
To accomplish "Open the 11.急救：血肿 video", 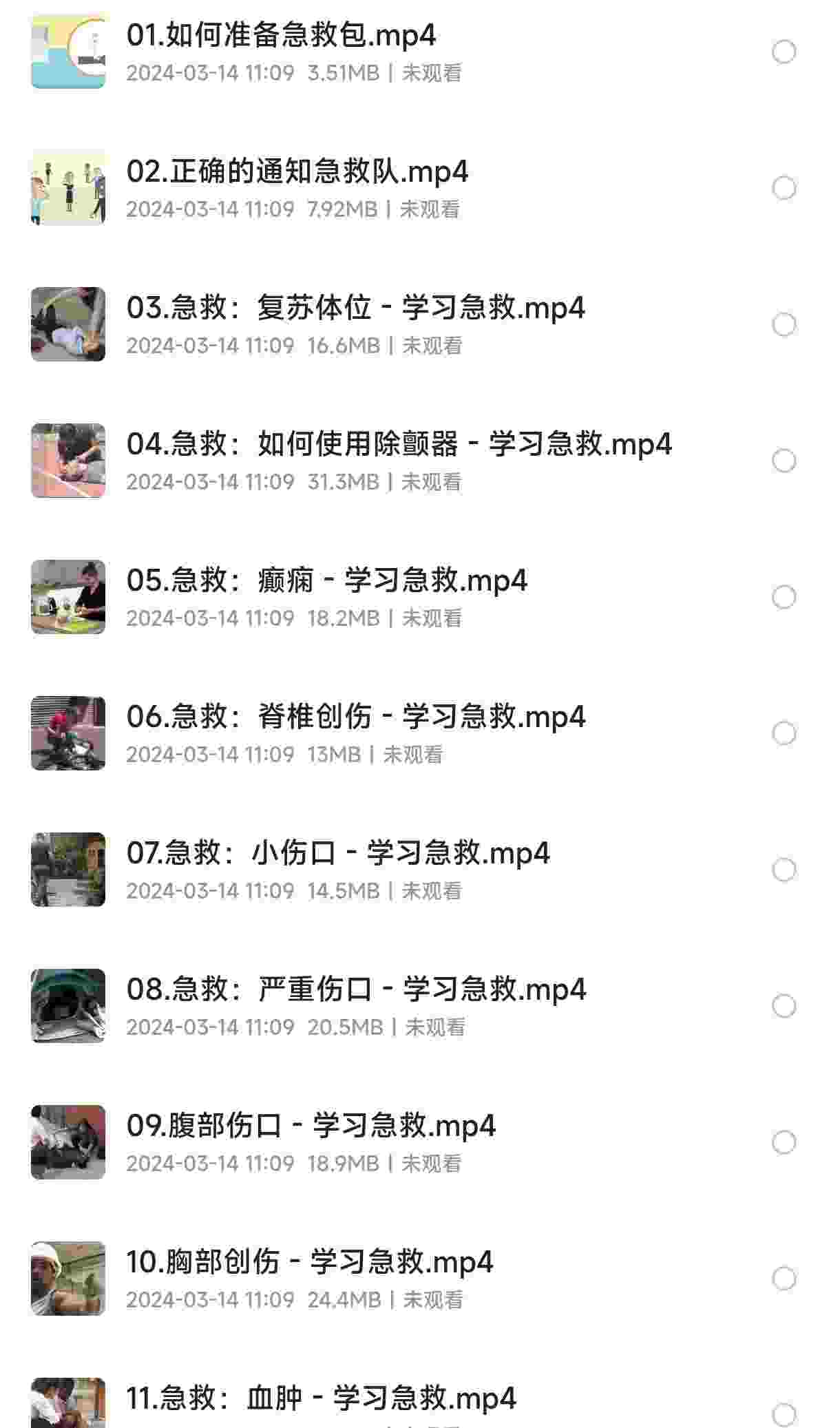I will [x=321, y=1398].
